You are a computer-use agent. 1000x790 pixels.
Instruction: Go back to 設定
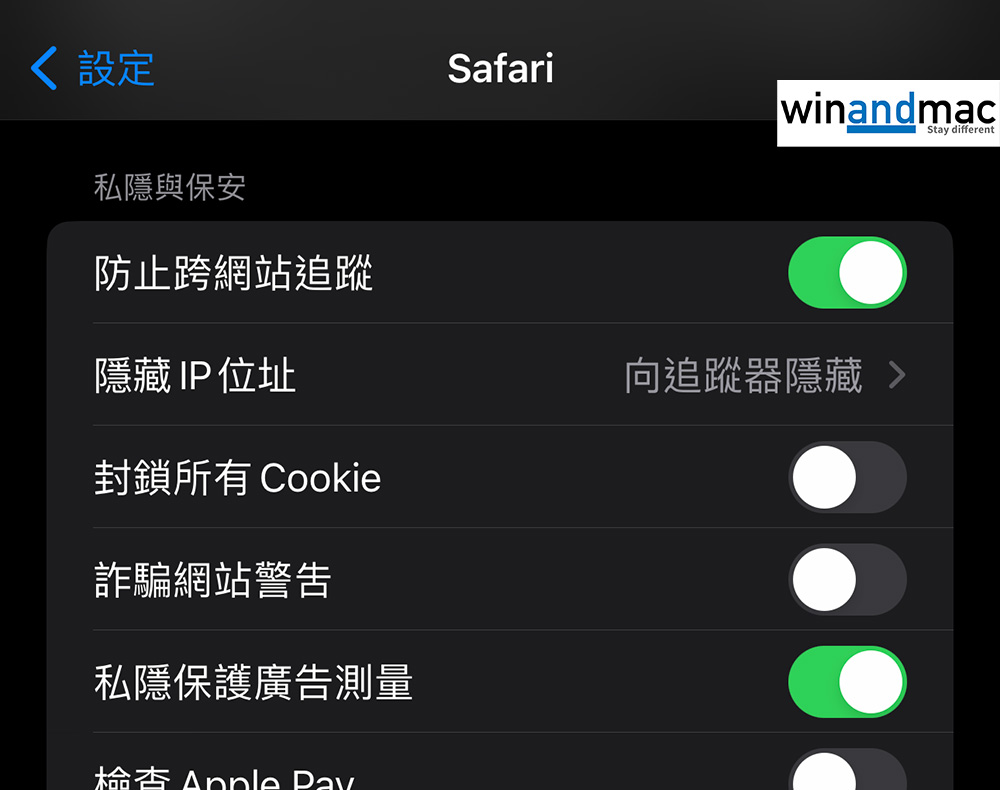click(93, 68)
